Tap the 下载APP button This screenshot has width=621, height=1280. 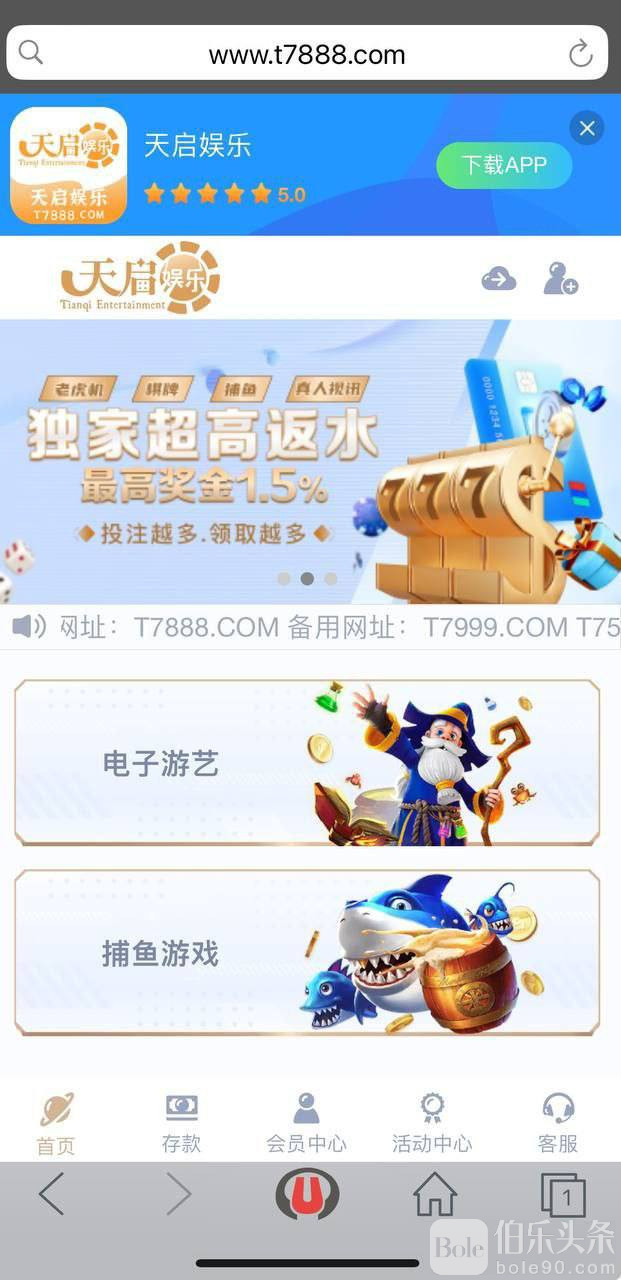click(x=504, y=166)
